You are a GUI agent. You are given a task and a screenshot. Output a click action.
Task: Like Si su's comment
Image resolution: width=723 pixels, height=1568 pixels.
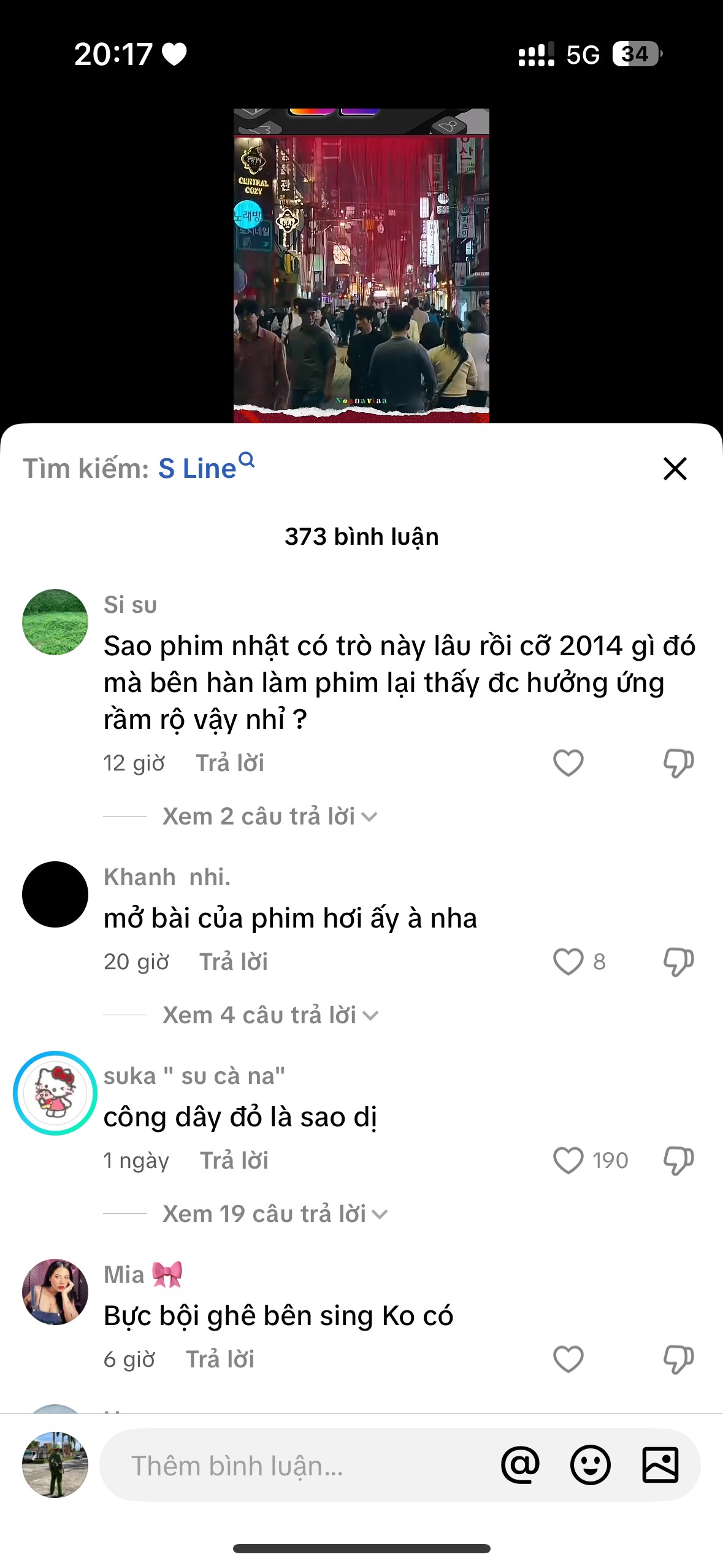[x=568, y=763]
